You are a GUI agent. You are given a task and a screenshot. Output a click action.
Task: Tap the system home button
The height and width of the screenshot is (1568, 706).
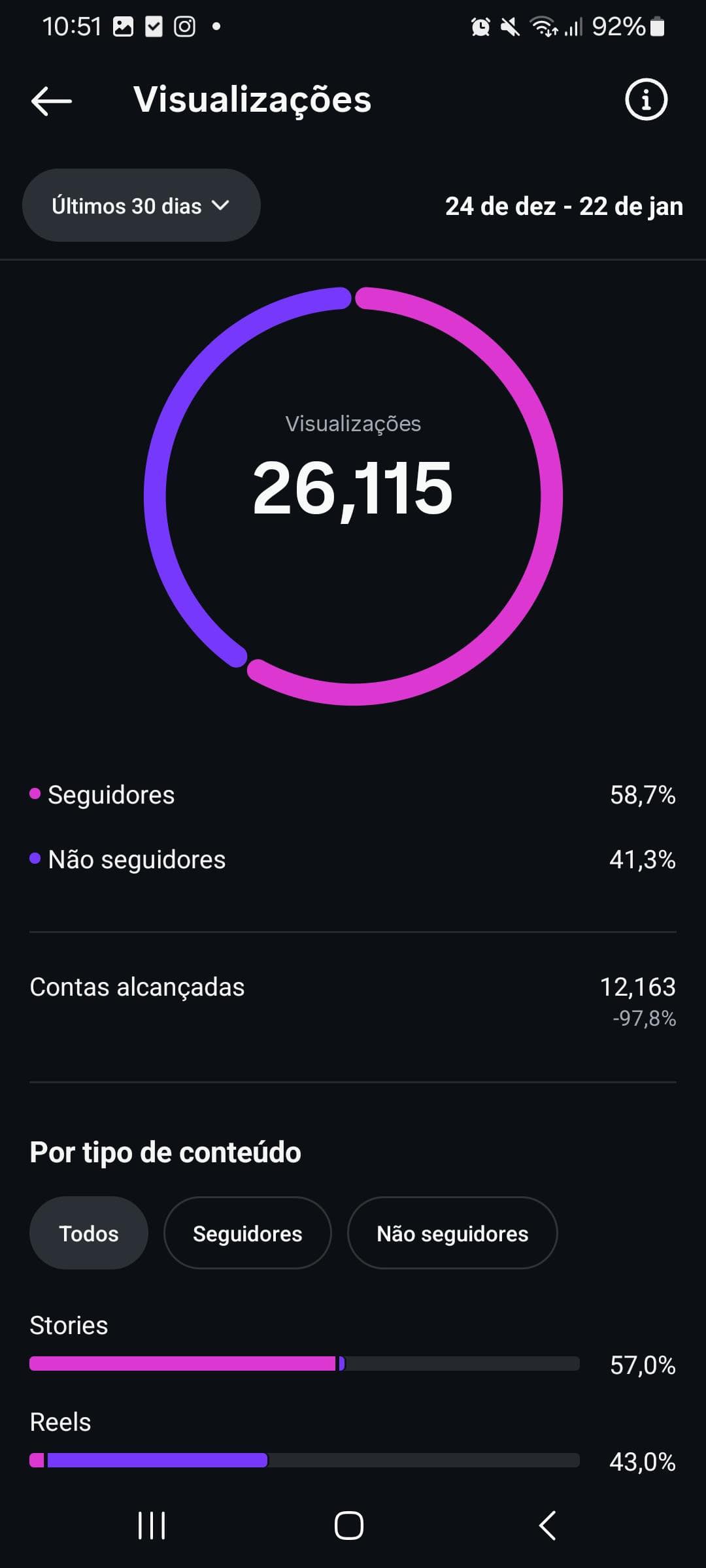pyautogui.click(x=349, y=1526)
